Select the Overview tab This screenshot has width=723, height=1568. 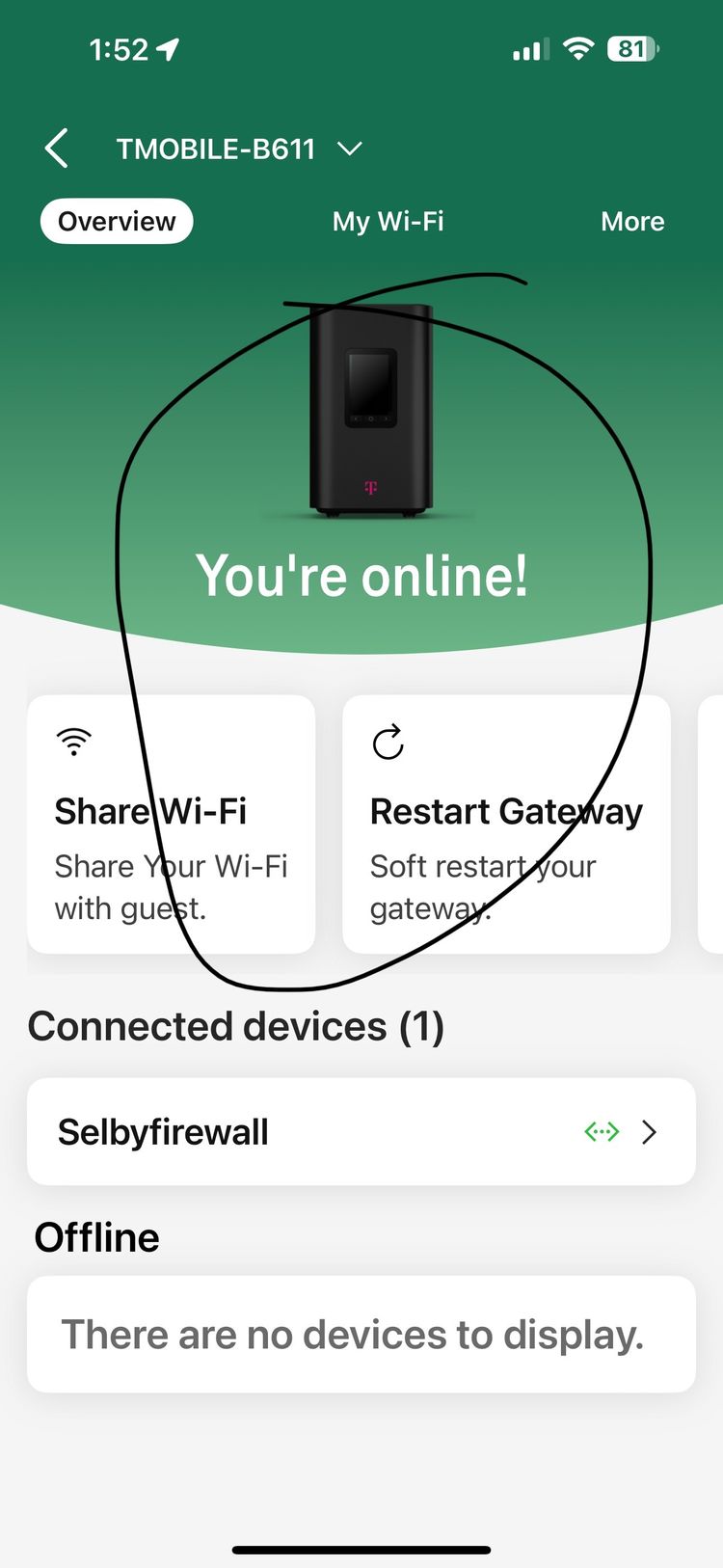(117, 222)
